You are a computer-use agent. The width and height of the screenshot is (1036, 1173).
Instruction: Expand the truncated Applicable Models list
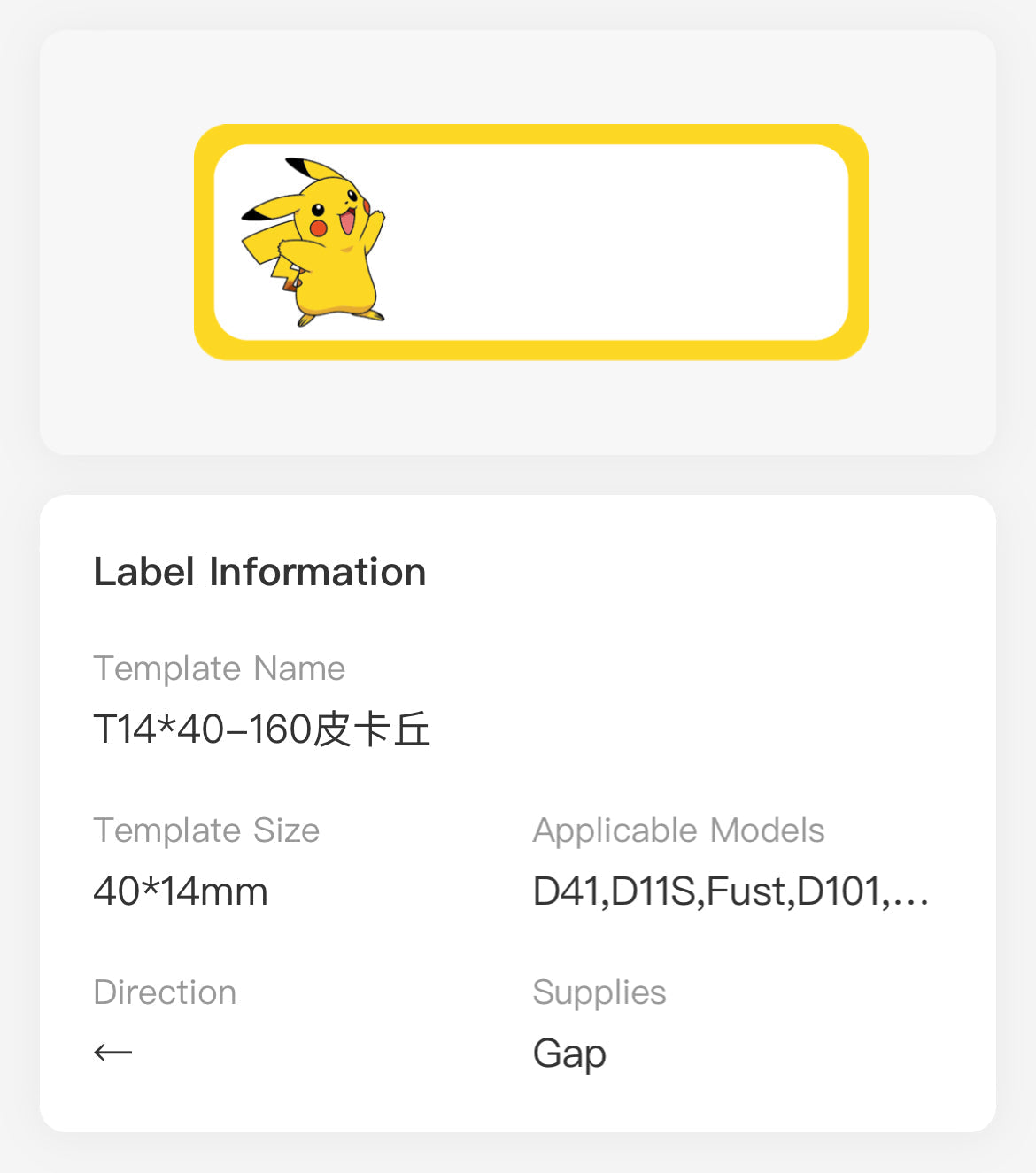(x=730, y=891)
